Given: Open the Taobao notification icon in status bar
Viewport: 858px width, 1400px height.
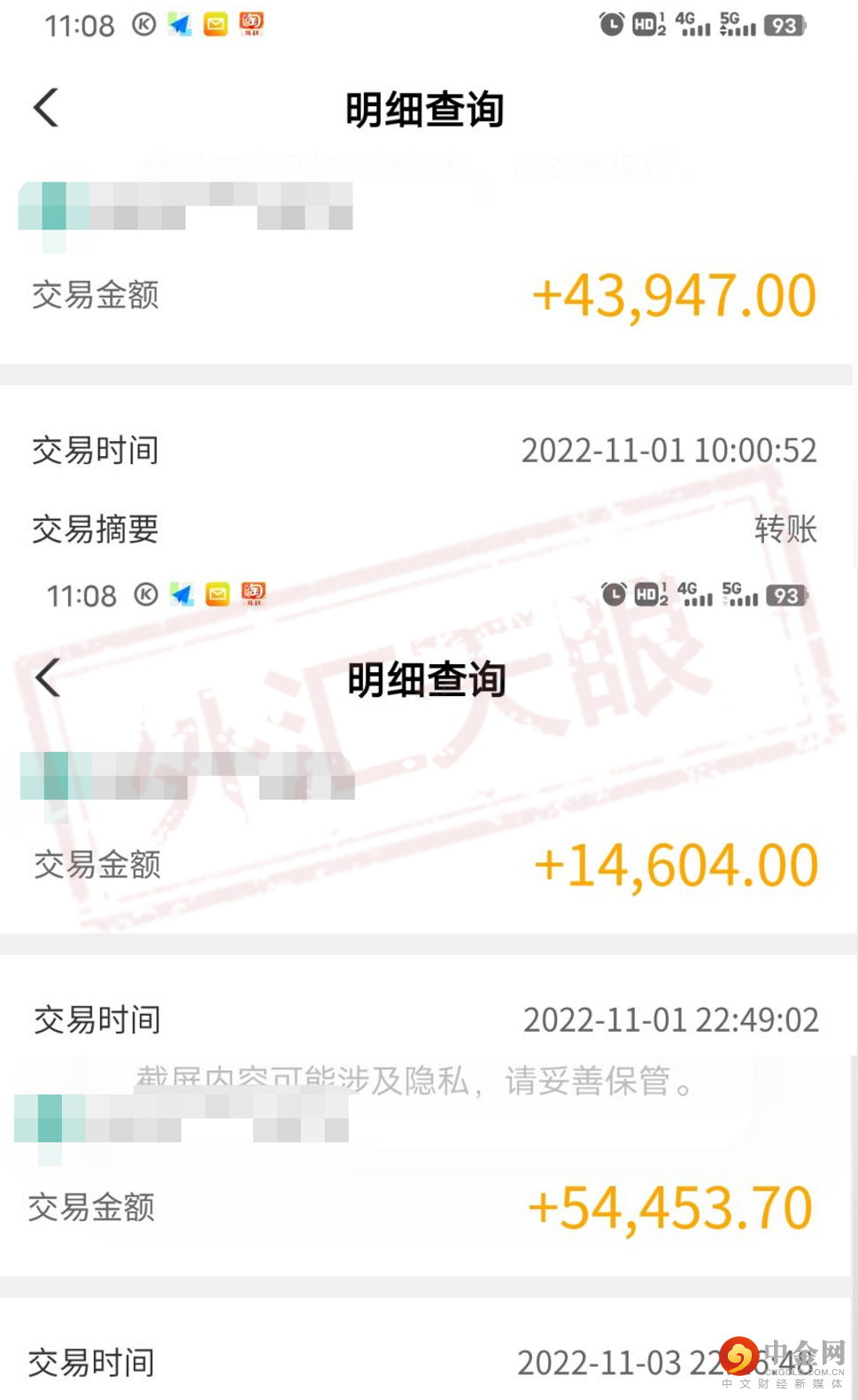Looking at the screenshot, I should [x=251, y=24].
